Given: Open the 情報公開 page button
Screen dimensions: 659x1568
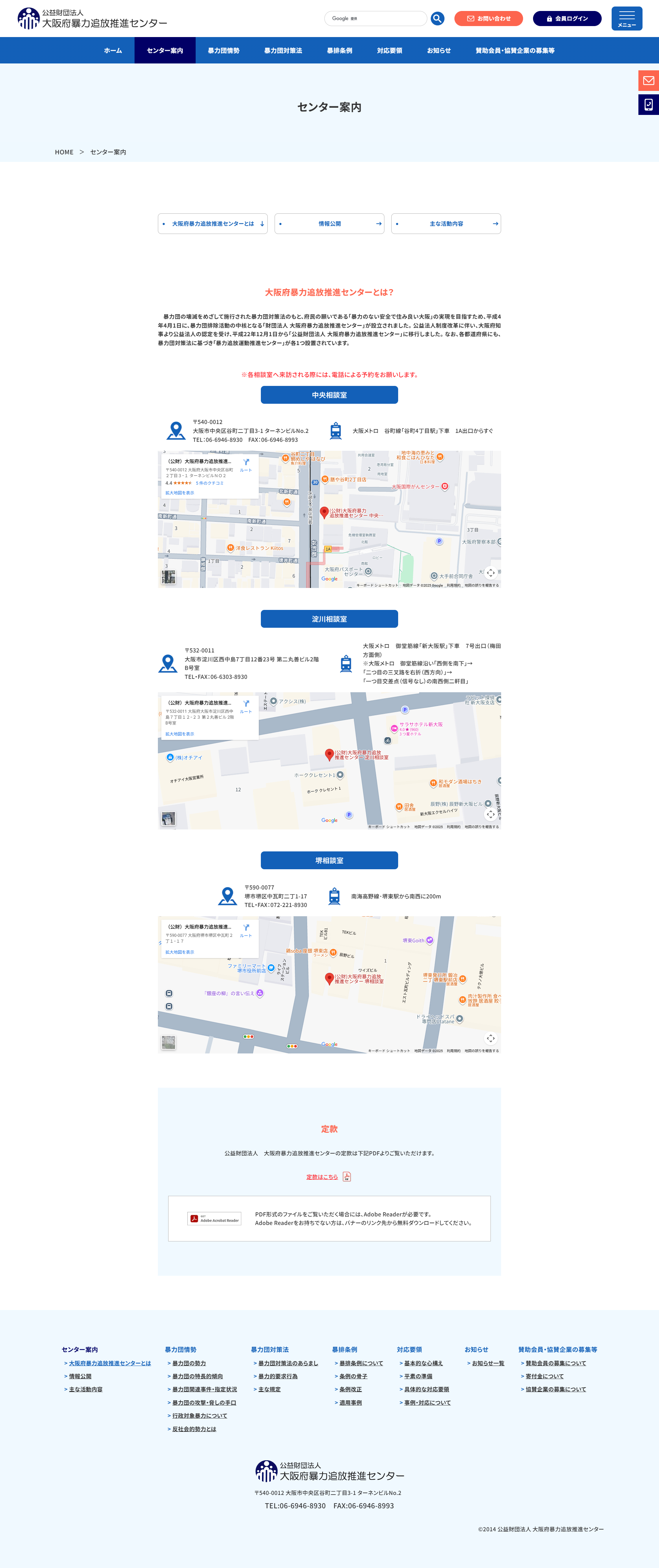Looking at the screenshot, I should pyautogui.click(x=329, y=224).
